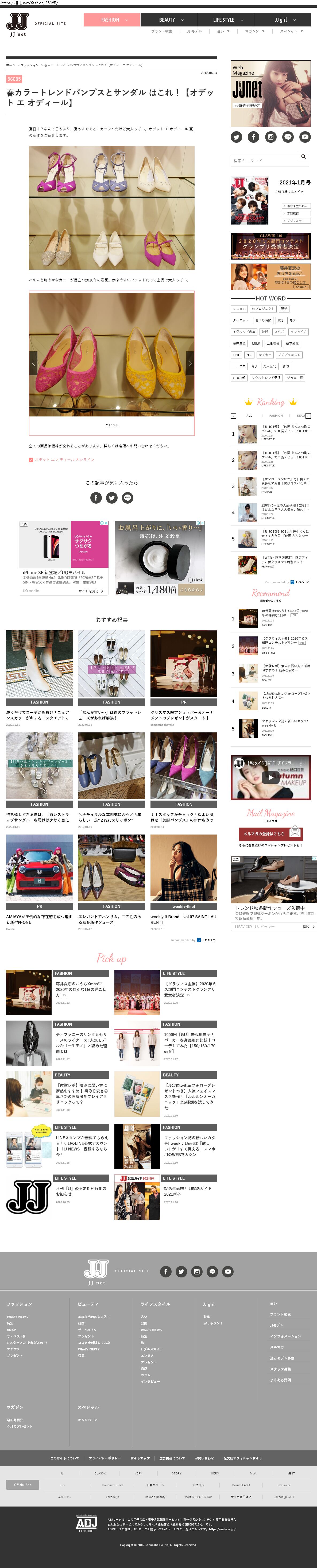Image resolution: width=317 pixels, height=1568 pixels.
Task: Open the JJ official YouTube icon in sidebar
Action: [x=305, y=137]
